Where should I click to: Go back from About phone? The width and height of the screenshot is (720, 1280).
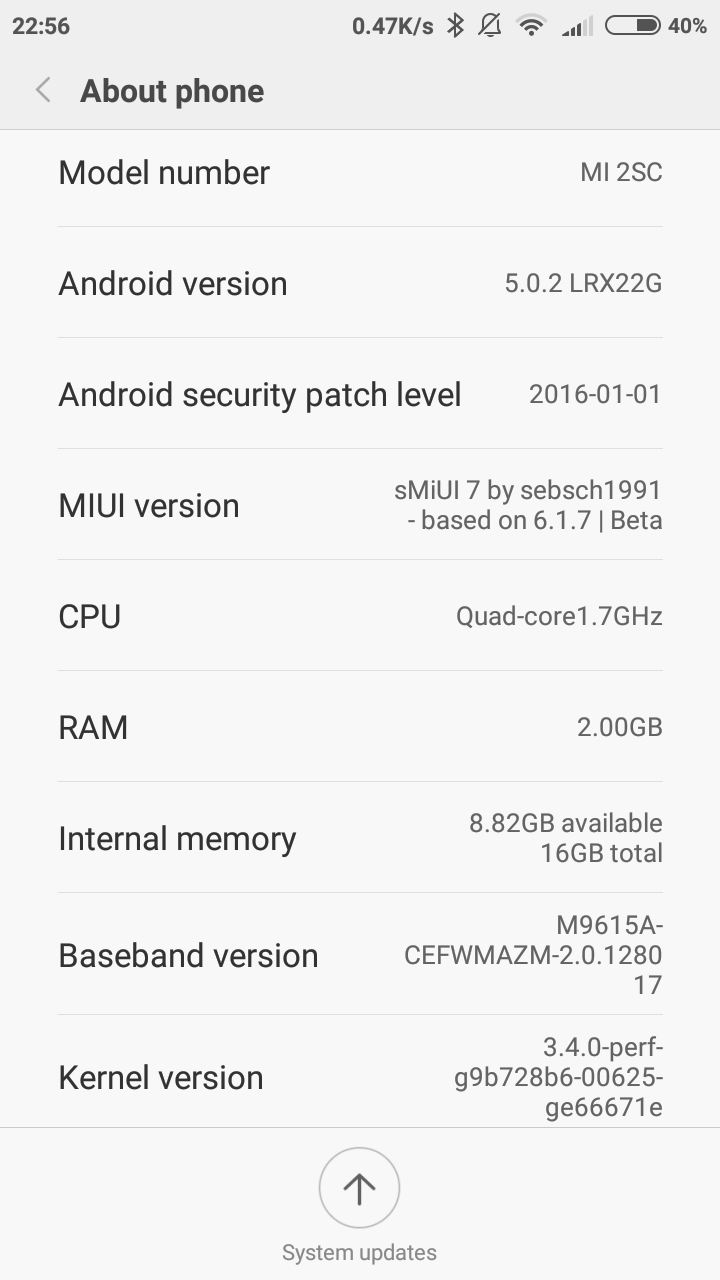[43, 91]
